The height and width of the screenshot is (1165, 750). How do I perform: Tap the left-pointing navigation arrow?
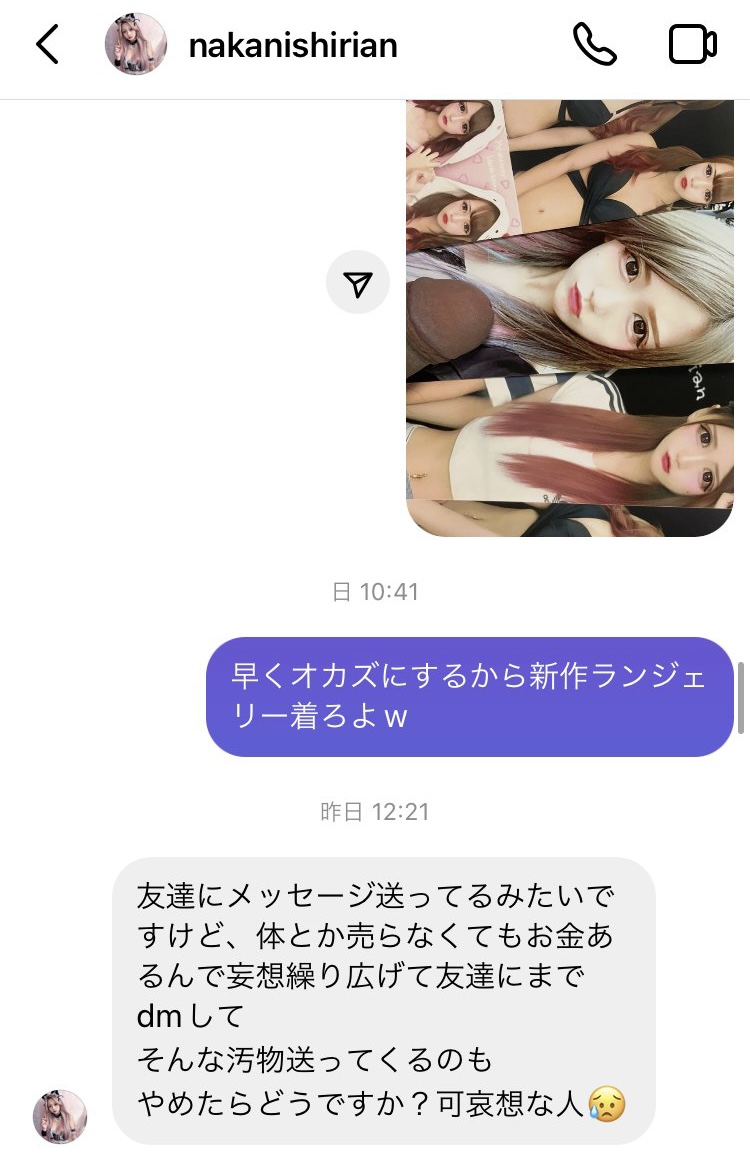coord(47,44)
